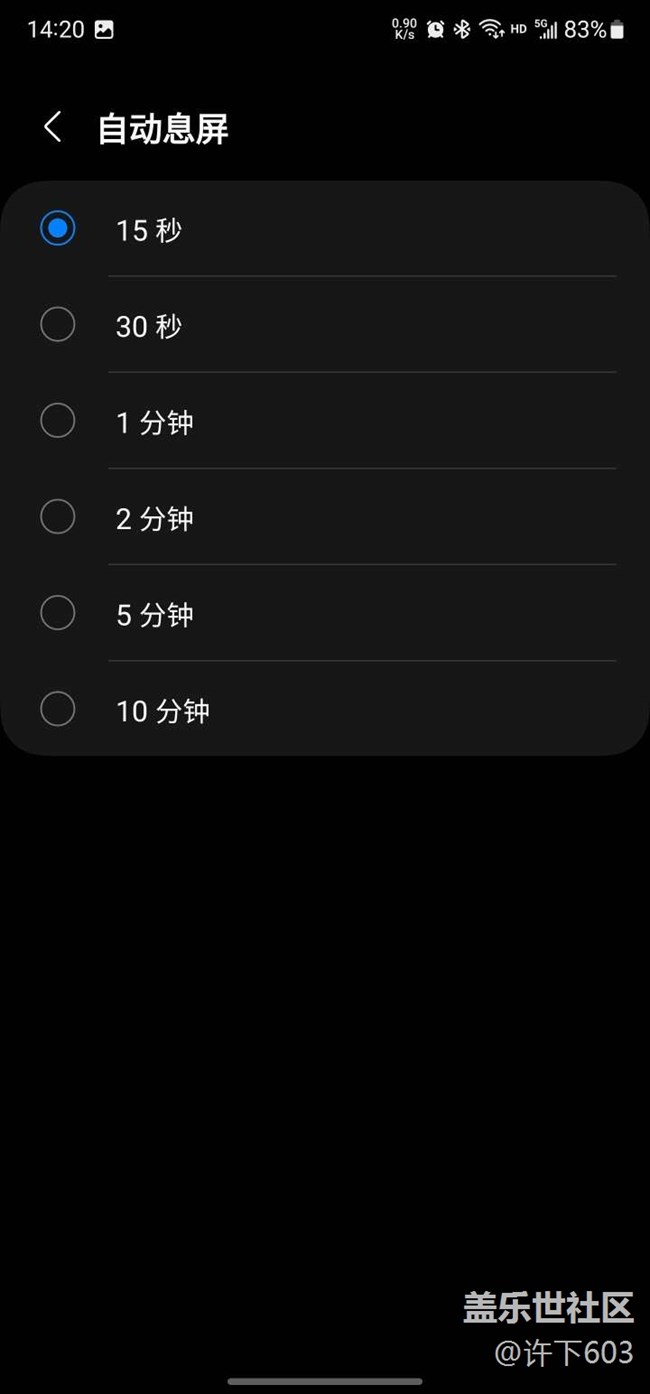Choose 30 秒 screen timeout
This screenshot has height=1394, width=650.
pyautogui.click(x=325, y=325)
